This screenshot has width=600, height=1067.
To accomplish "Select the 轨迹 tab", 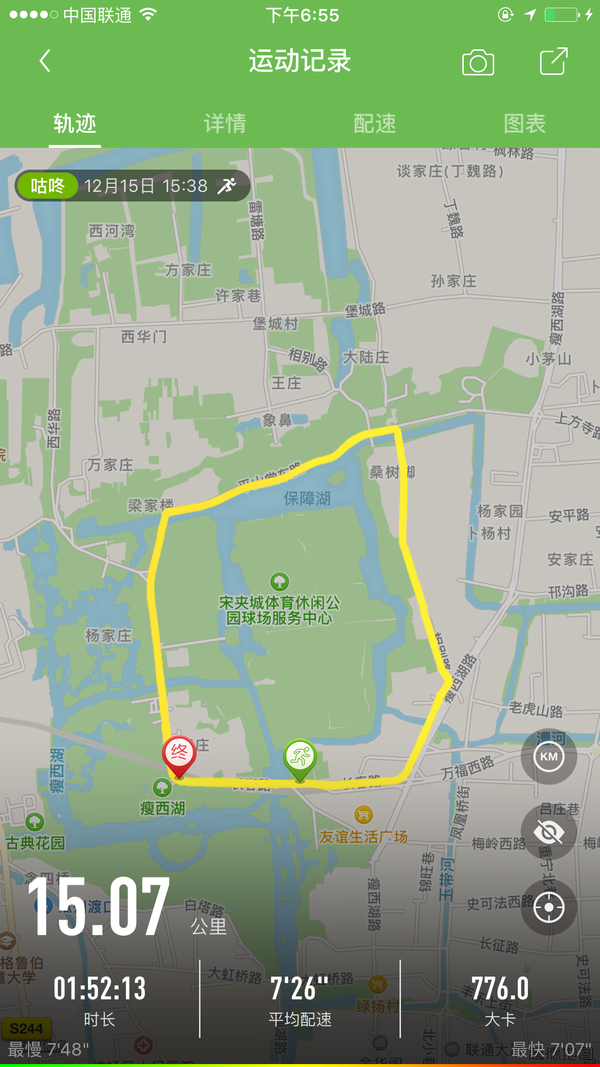I will click(x=75, y=123).
